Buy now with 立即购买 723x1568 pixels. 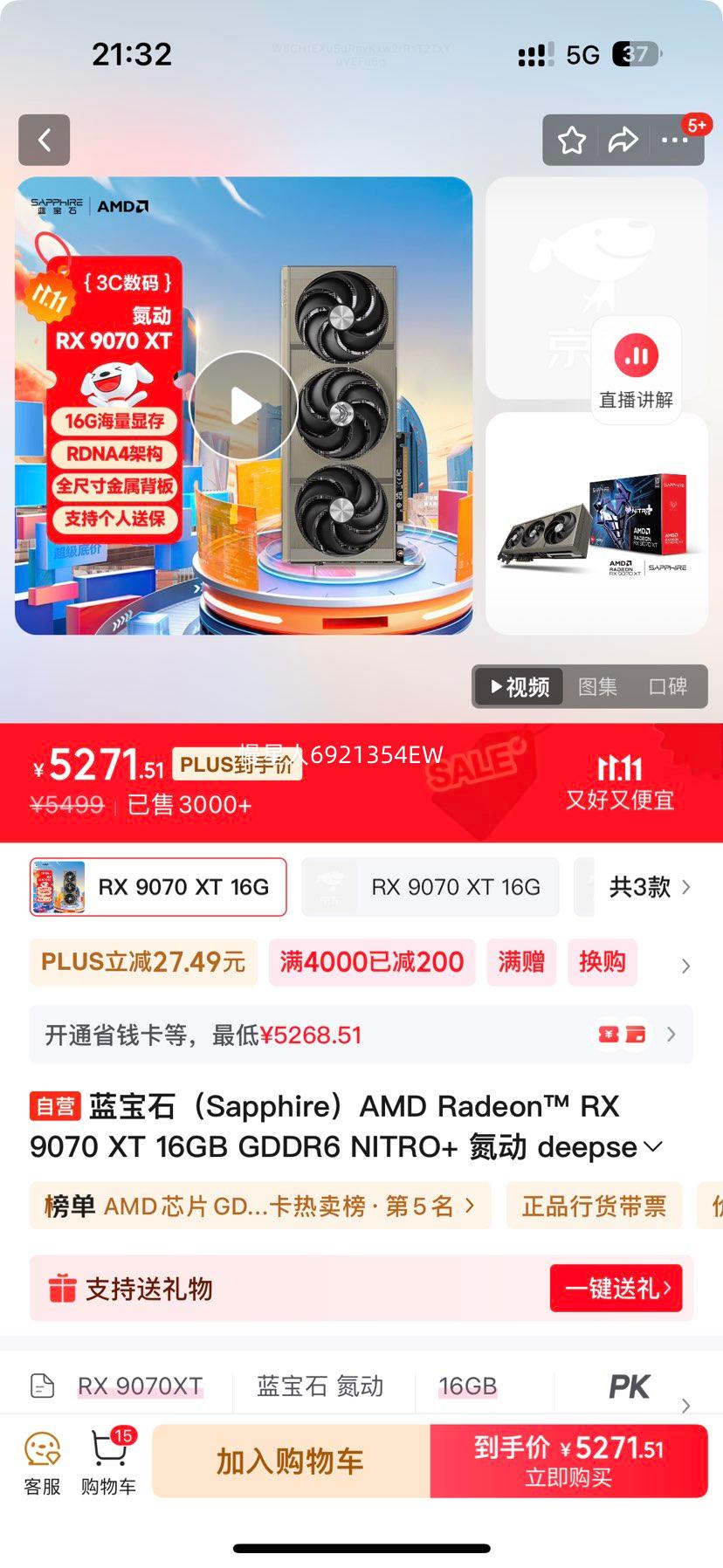pos(568,1461)
